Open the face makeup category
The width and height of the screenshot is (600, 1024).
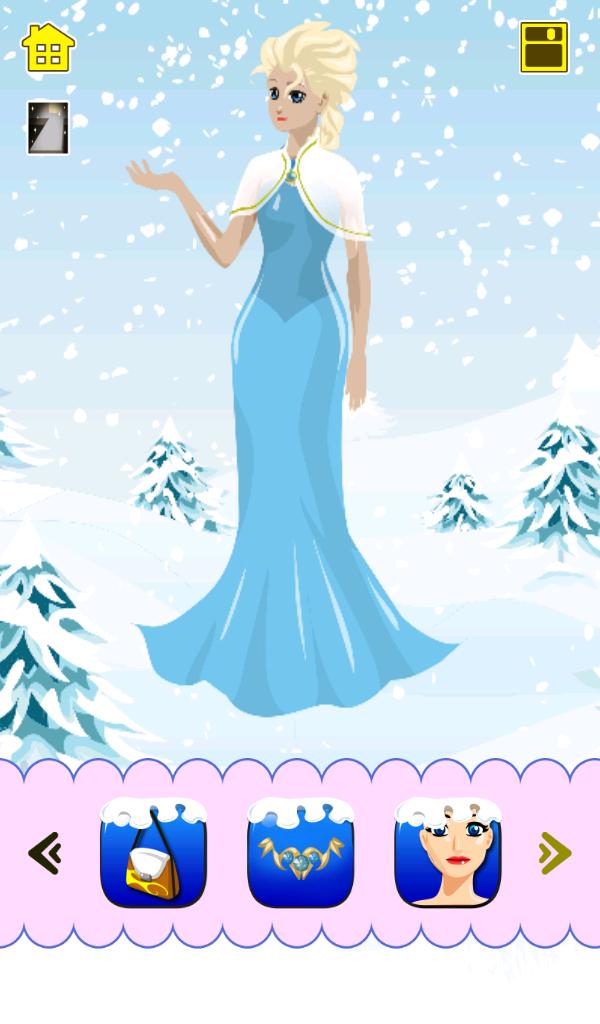click(x=447, y=853)
